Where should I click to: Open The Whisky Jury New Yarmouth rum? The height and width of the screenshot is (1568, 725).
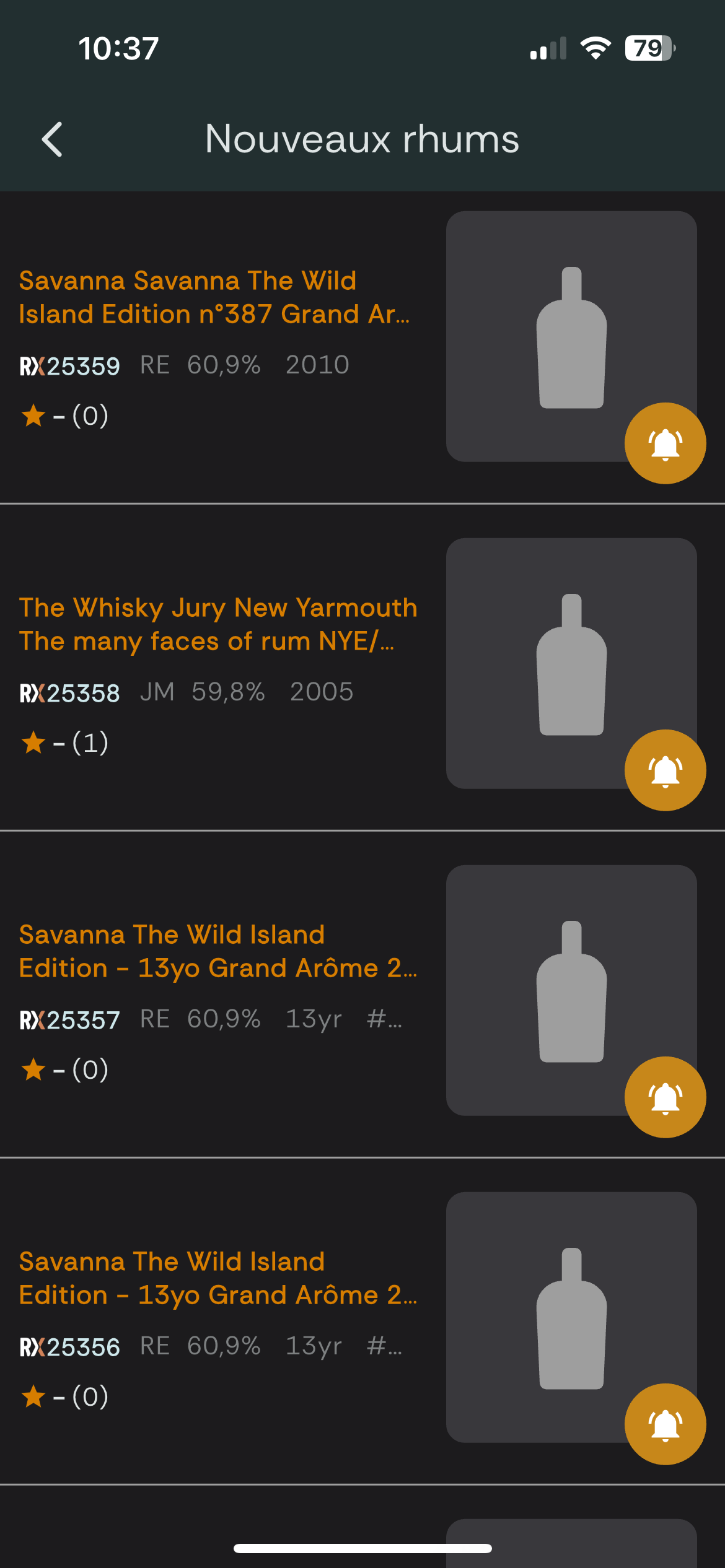coord(218,624)
